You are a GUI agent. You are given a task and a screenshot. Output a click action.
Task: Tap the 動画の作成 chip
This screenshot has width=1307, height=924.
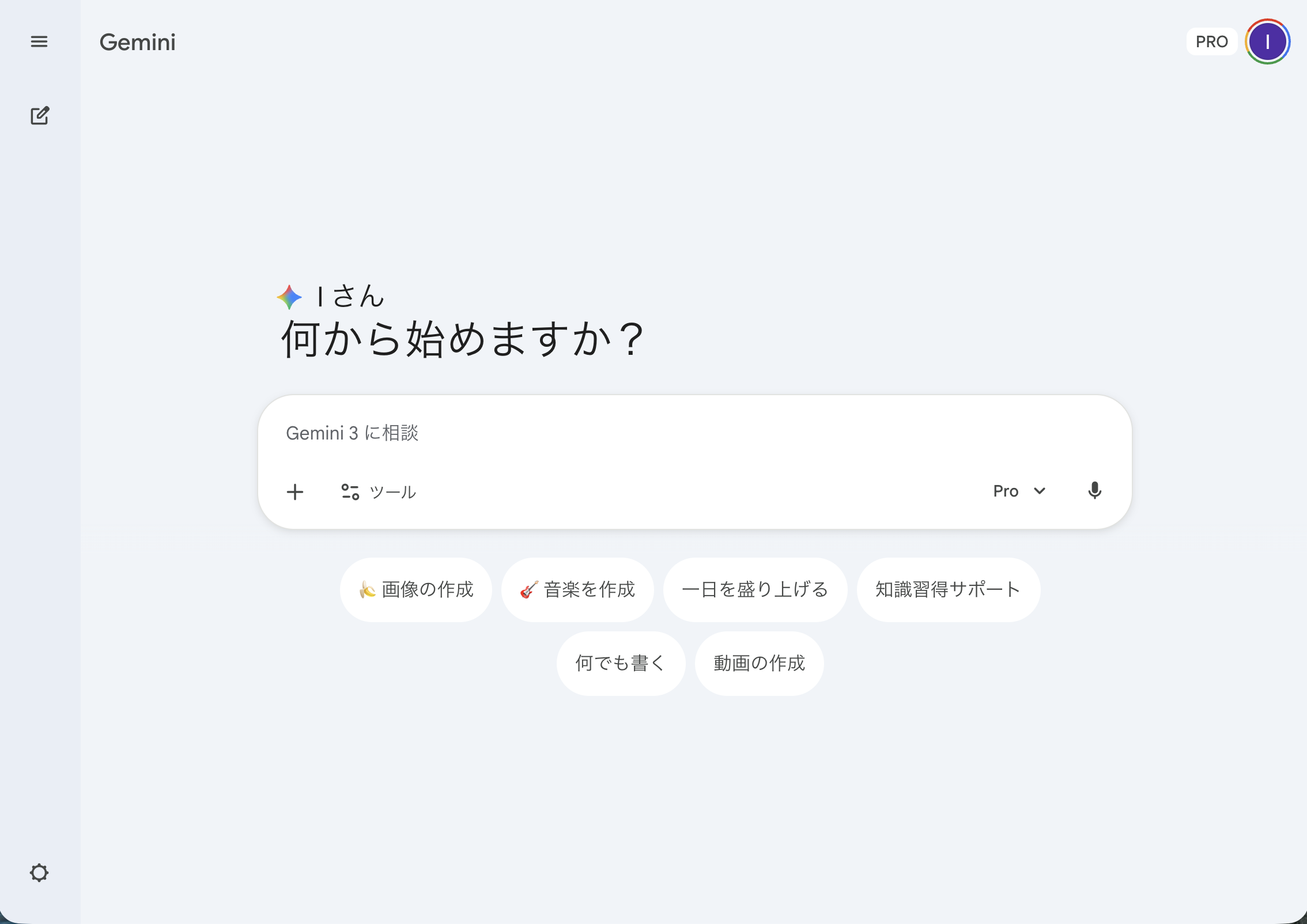[759, 663]
